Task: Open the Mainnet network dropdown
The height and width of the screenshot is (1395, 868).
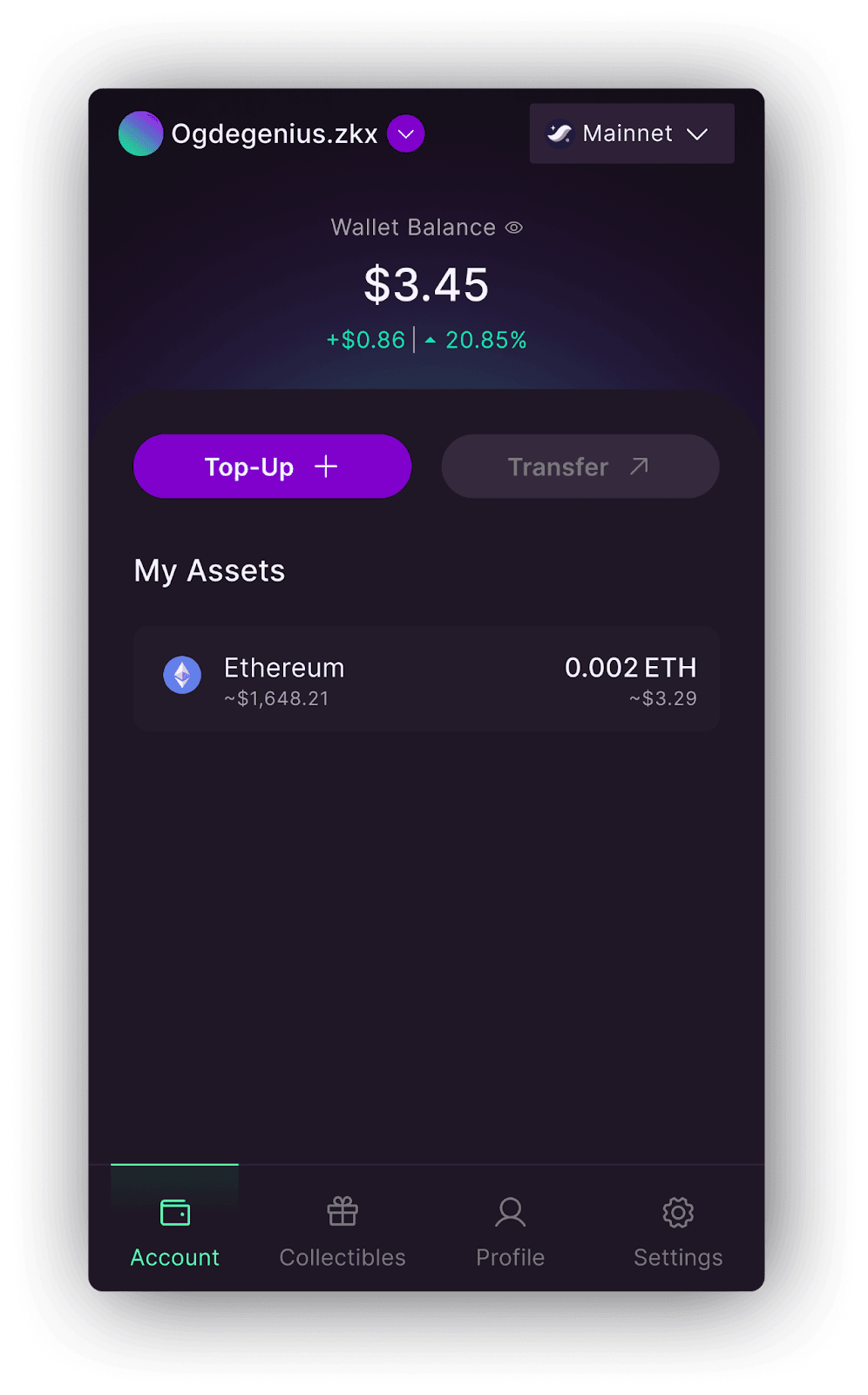Action: [632, 133]
